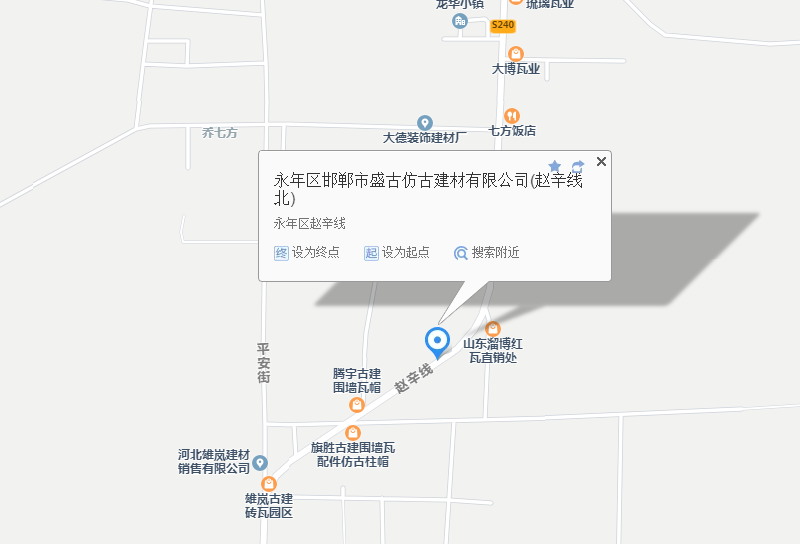Viewport: 800px width, 544px height.
Task: Open the 雄岚古建砖瓦园区 map marker
Action: click(269, 484)
